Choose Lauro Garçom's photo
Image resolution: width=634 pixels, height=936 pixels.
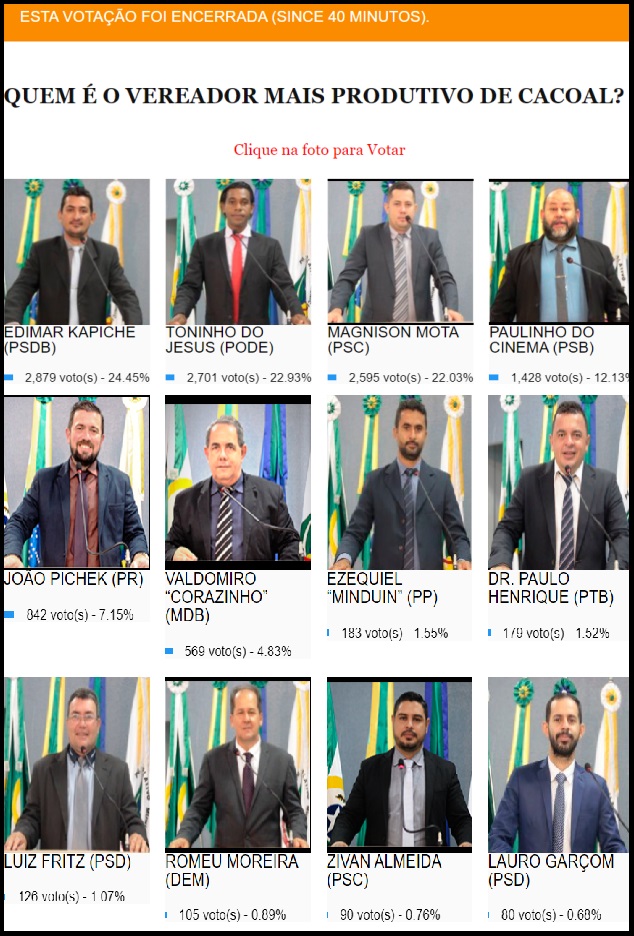point(558,764)
